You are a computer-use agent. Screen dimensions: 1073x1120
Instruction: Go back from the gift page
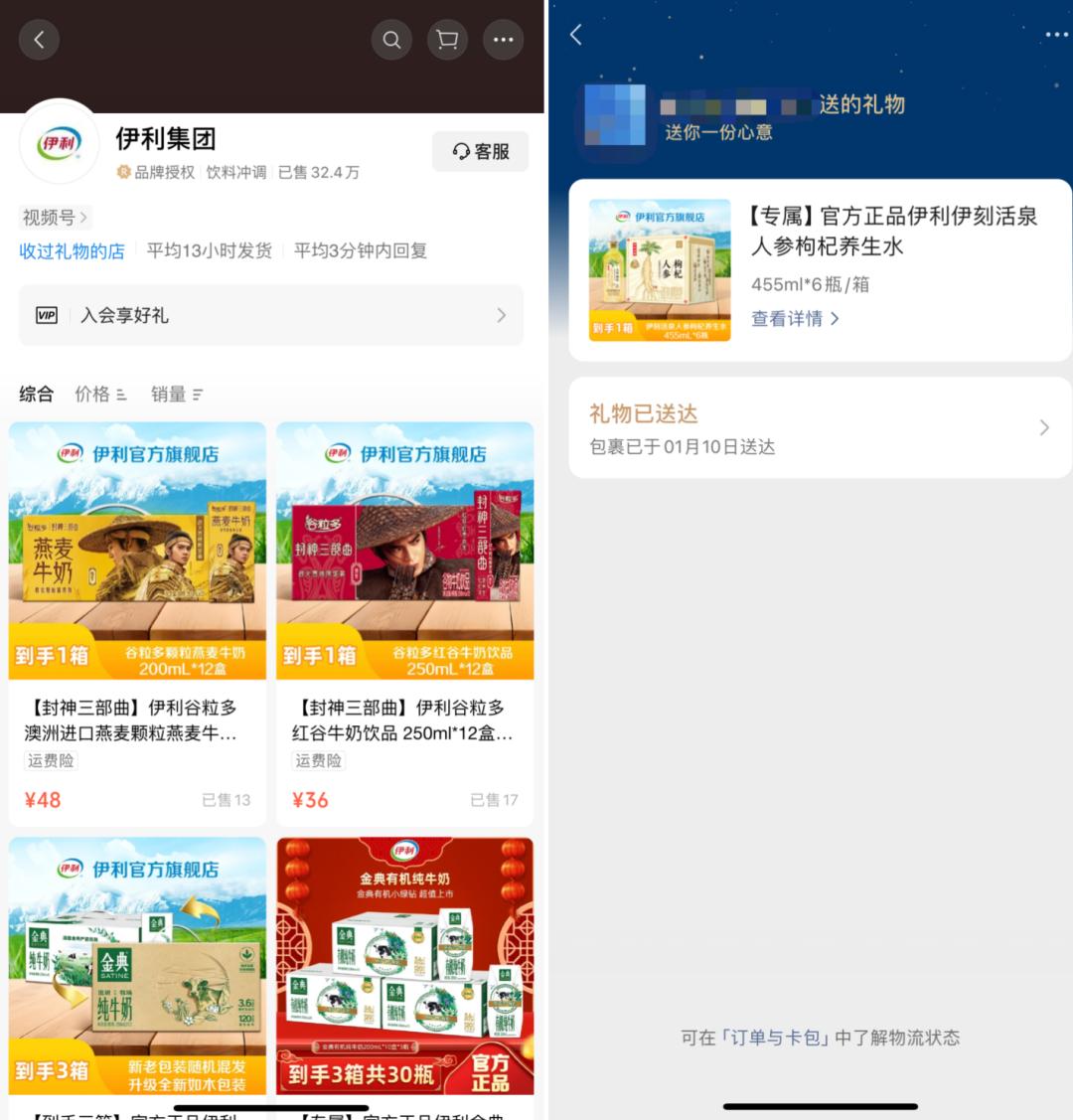[576, 35]
